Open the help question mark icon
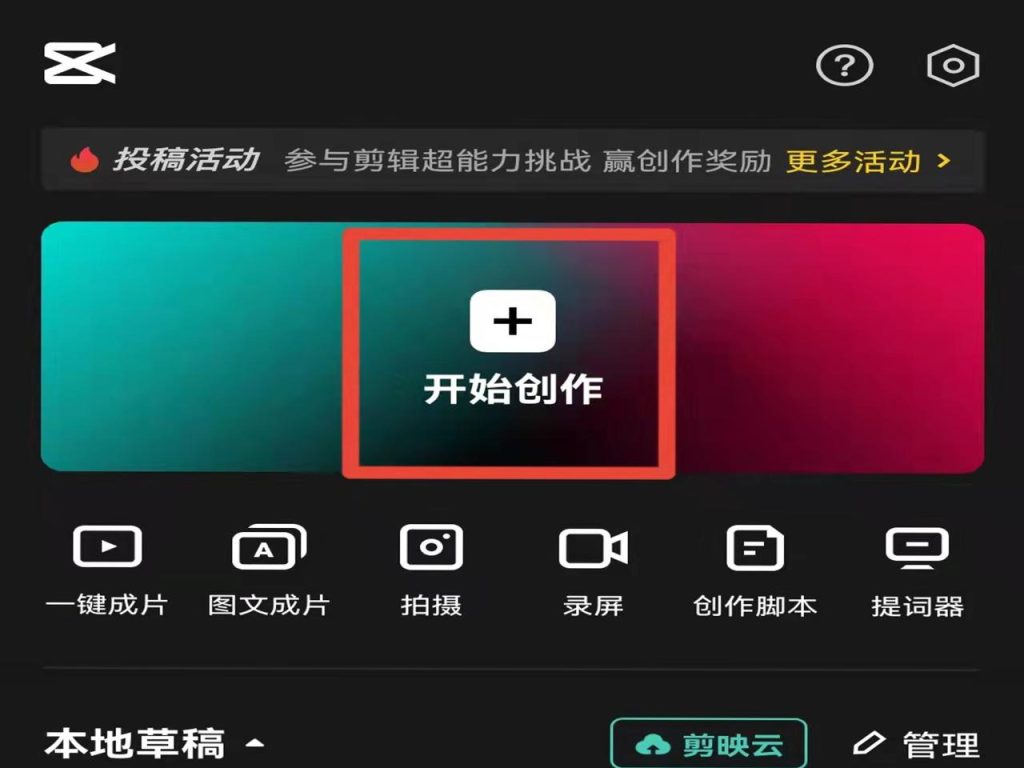 click(x=845, y=66)
